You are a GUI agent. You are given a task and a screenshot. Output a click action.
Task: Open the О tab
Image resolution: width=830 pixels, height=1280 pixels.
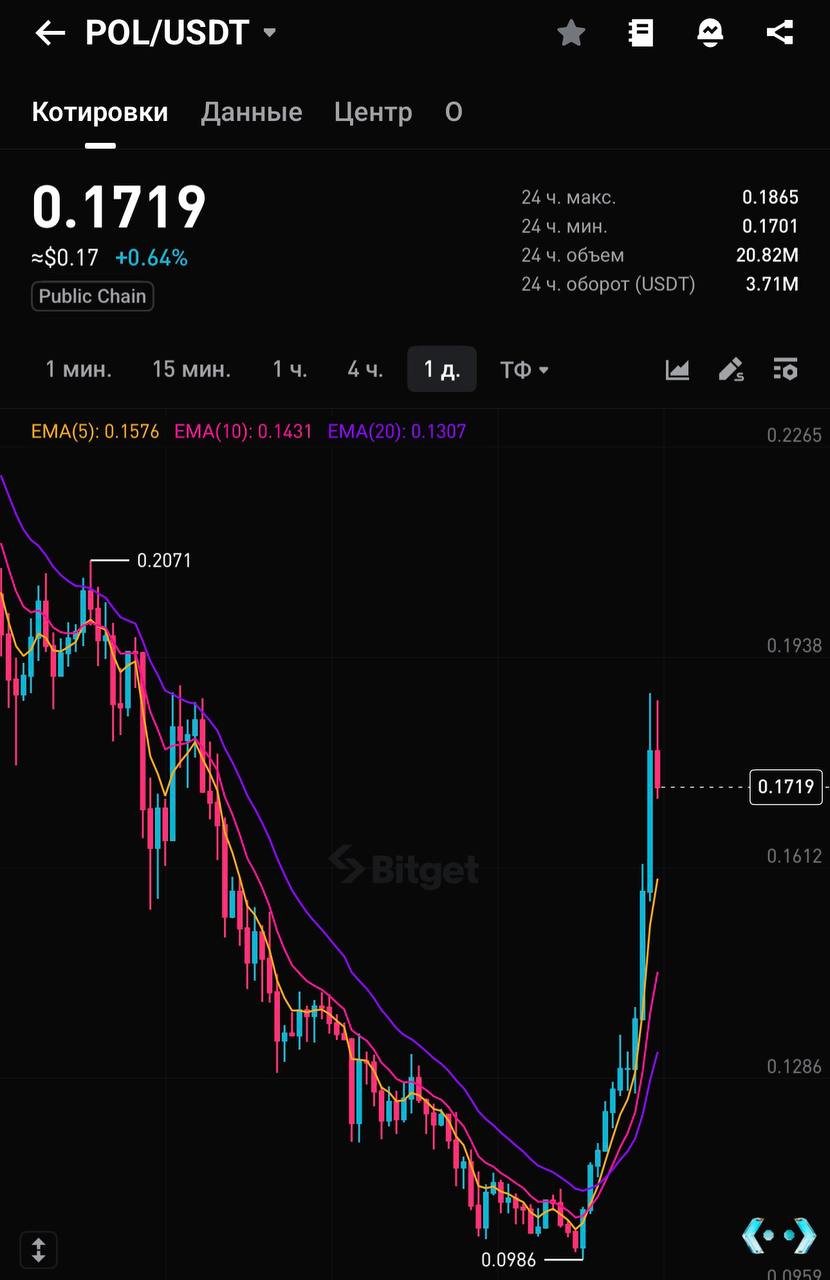coord(454,112)
